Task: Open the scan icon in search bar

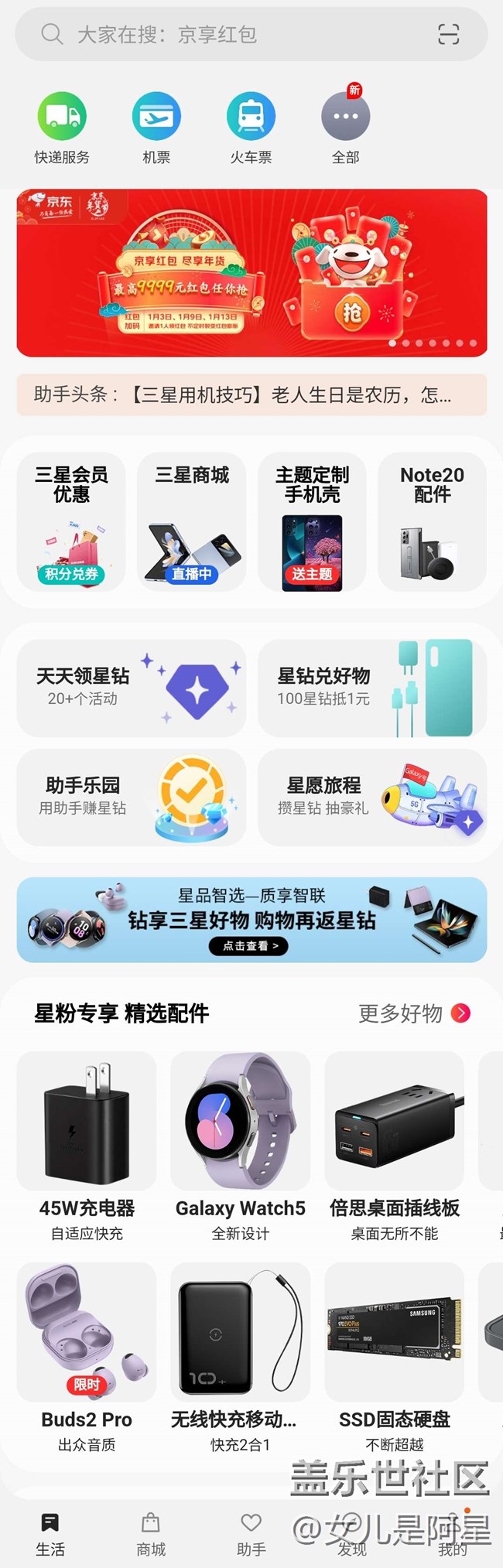Action: point(448,34)
